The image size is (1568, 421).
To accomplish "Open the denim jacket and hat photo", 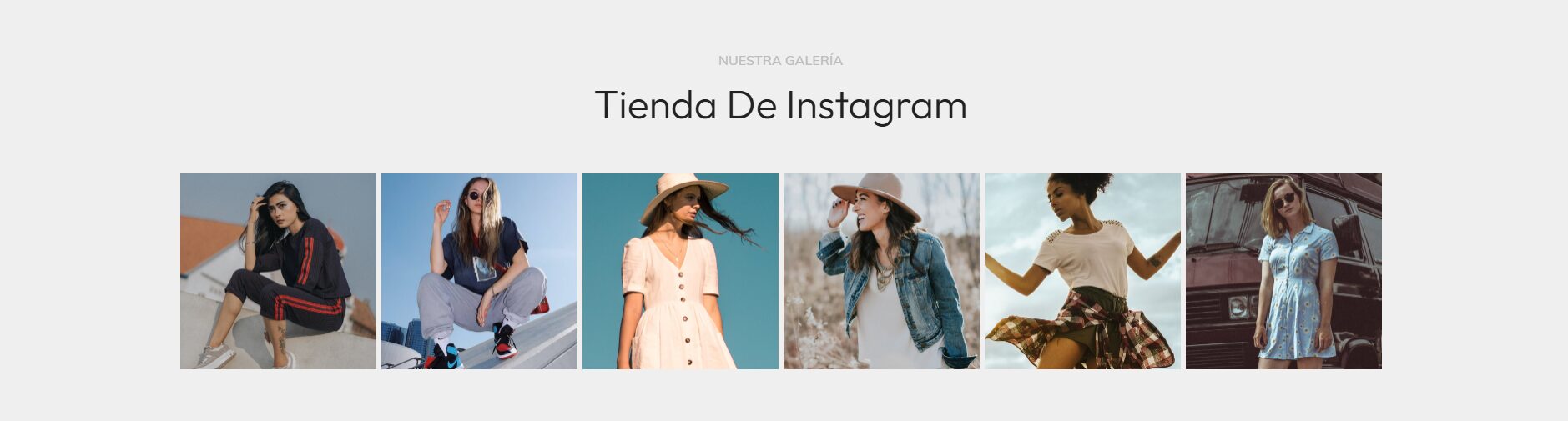I will (x=881, y=271).
